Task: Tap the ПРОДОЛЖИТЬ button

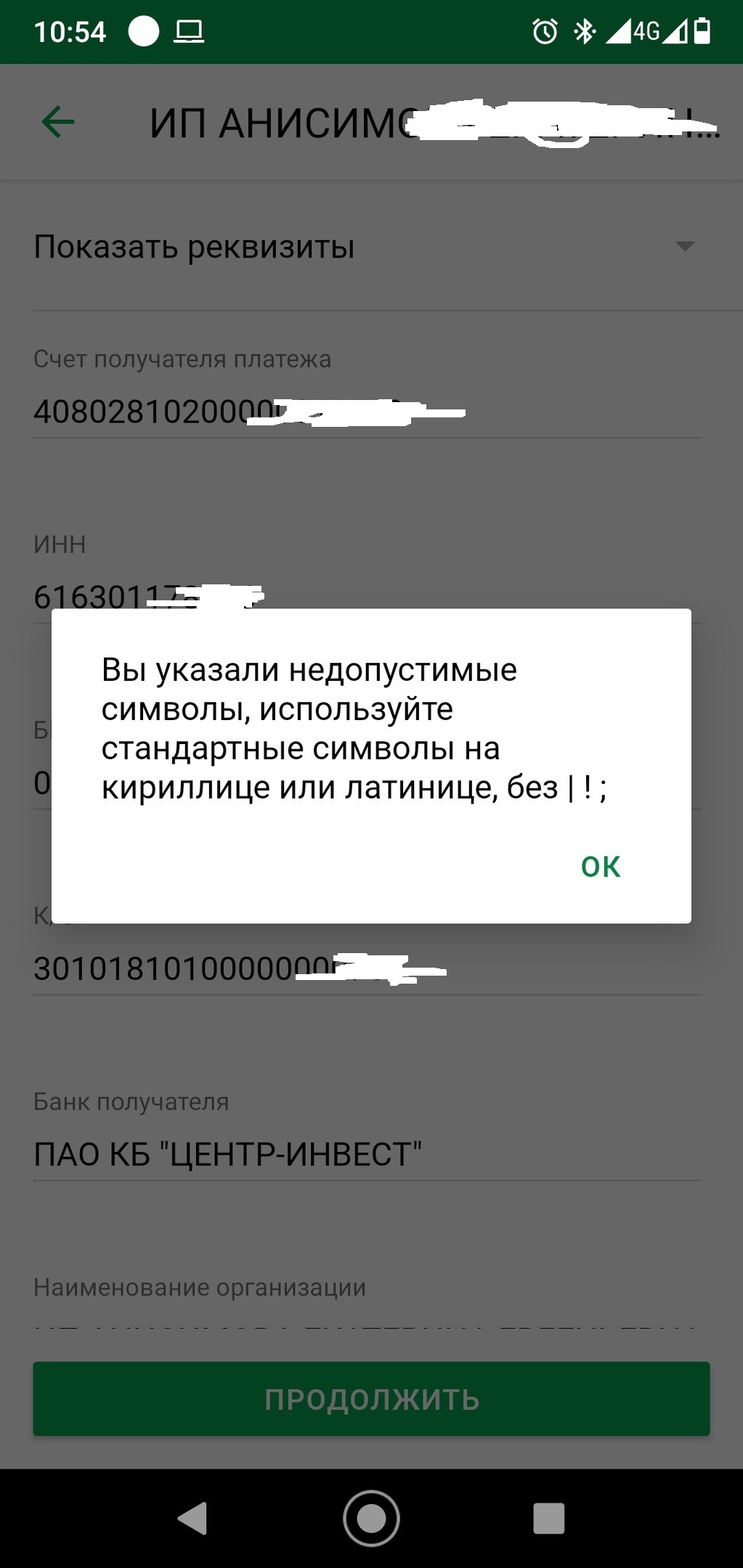Action: pos(371,1399)
